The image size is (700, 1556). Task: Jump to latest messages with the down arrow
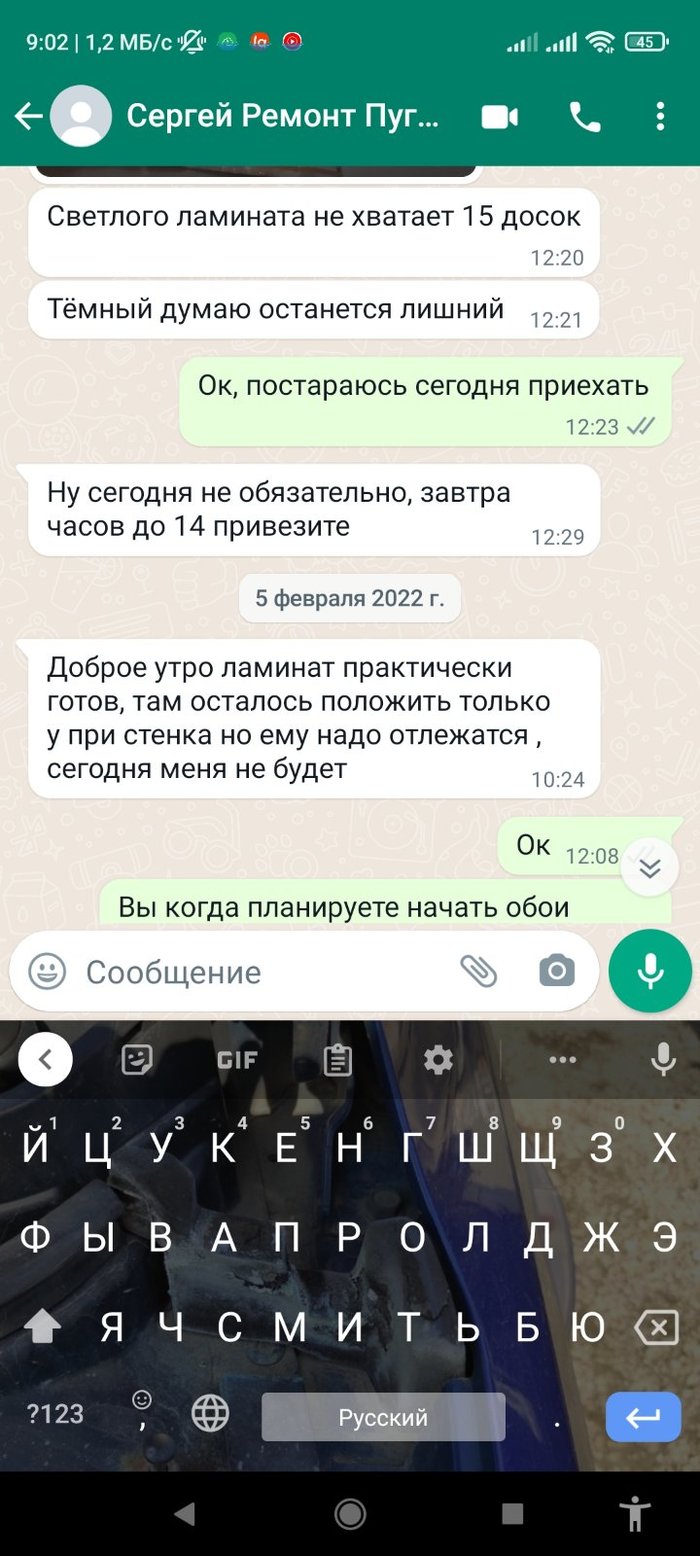coord(650,867)
